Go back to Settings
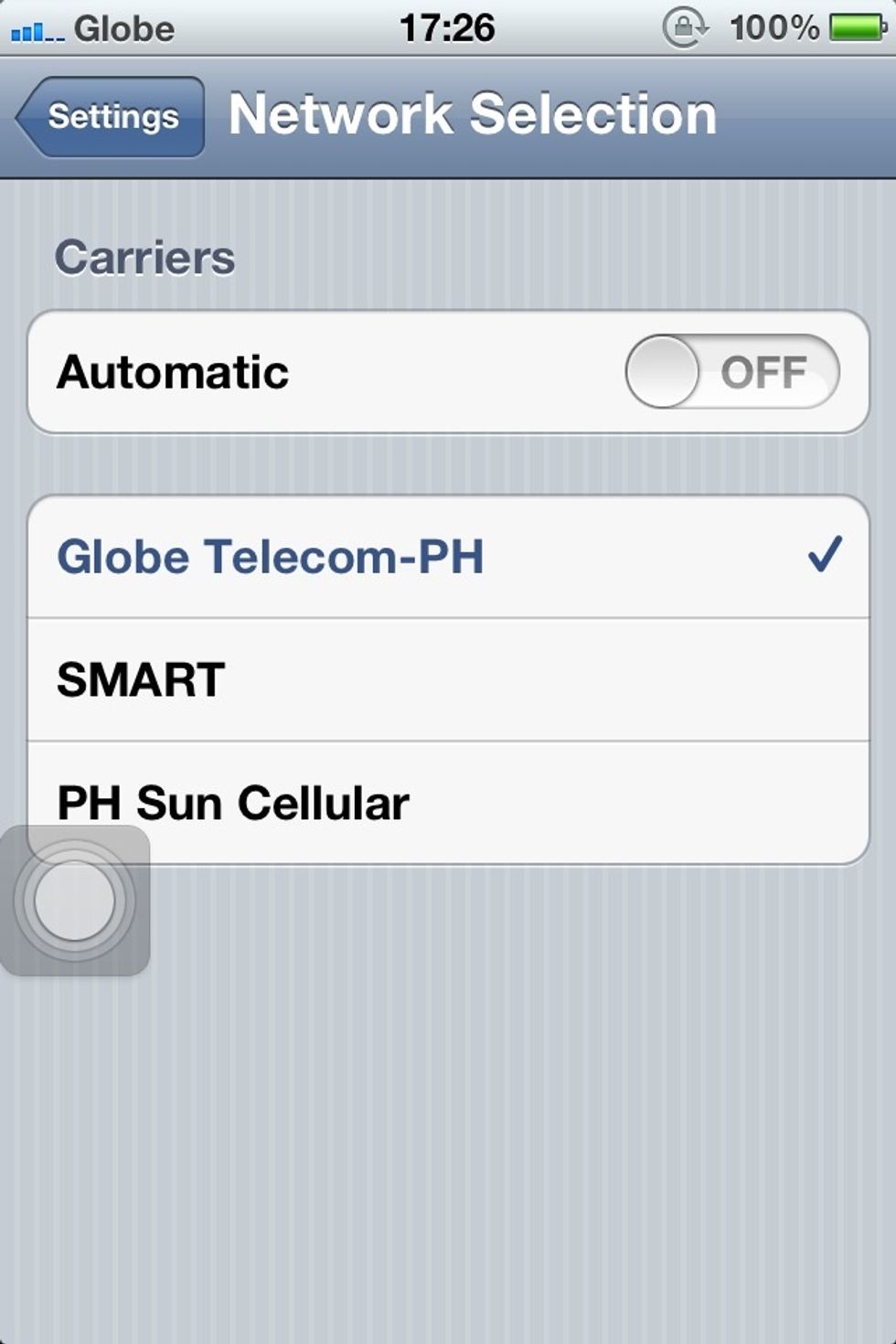 (x=112, y=117)
